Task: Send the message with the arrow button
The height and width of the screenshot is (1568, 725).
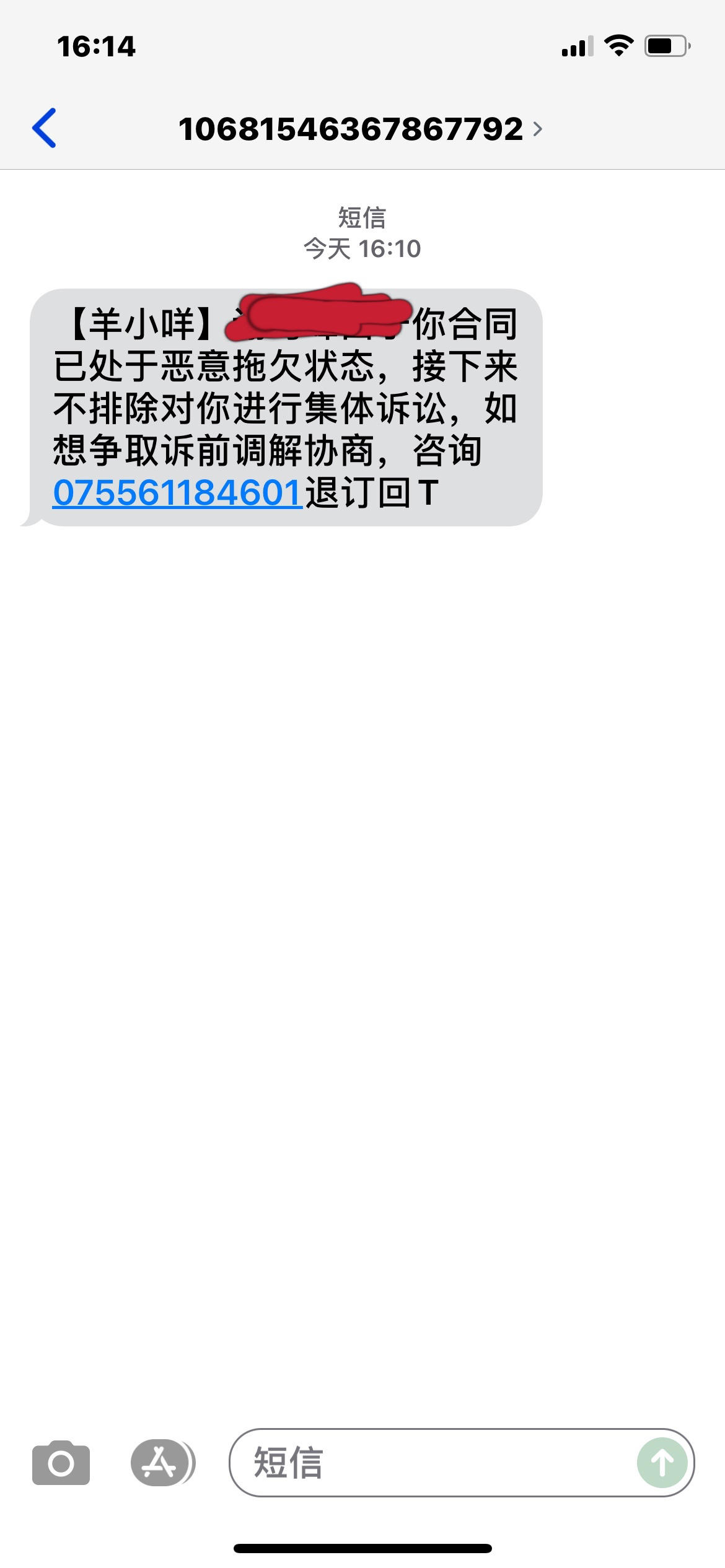Action: [662, 1463]
